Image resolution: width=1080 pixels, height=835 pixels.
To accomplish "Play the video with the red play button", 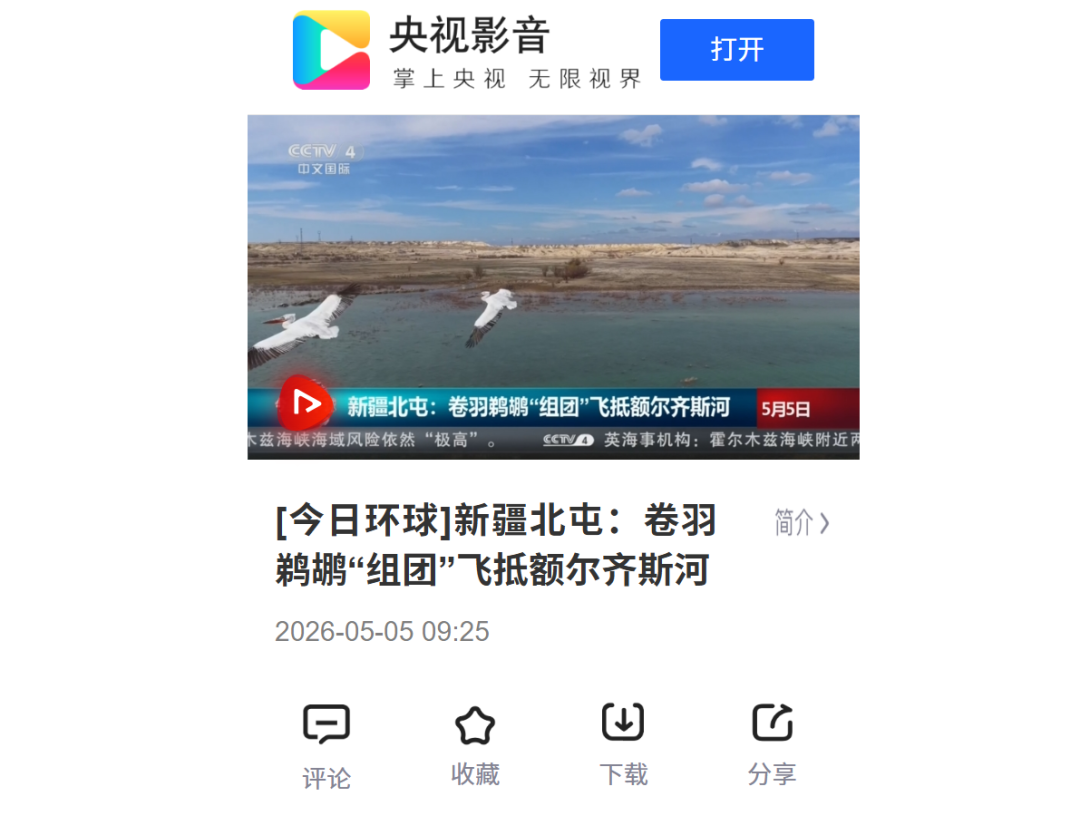I will [305, 403].
